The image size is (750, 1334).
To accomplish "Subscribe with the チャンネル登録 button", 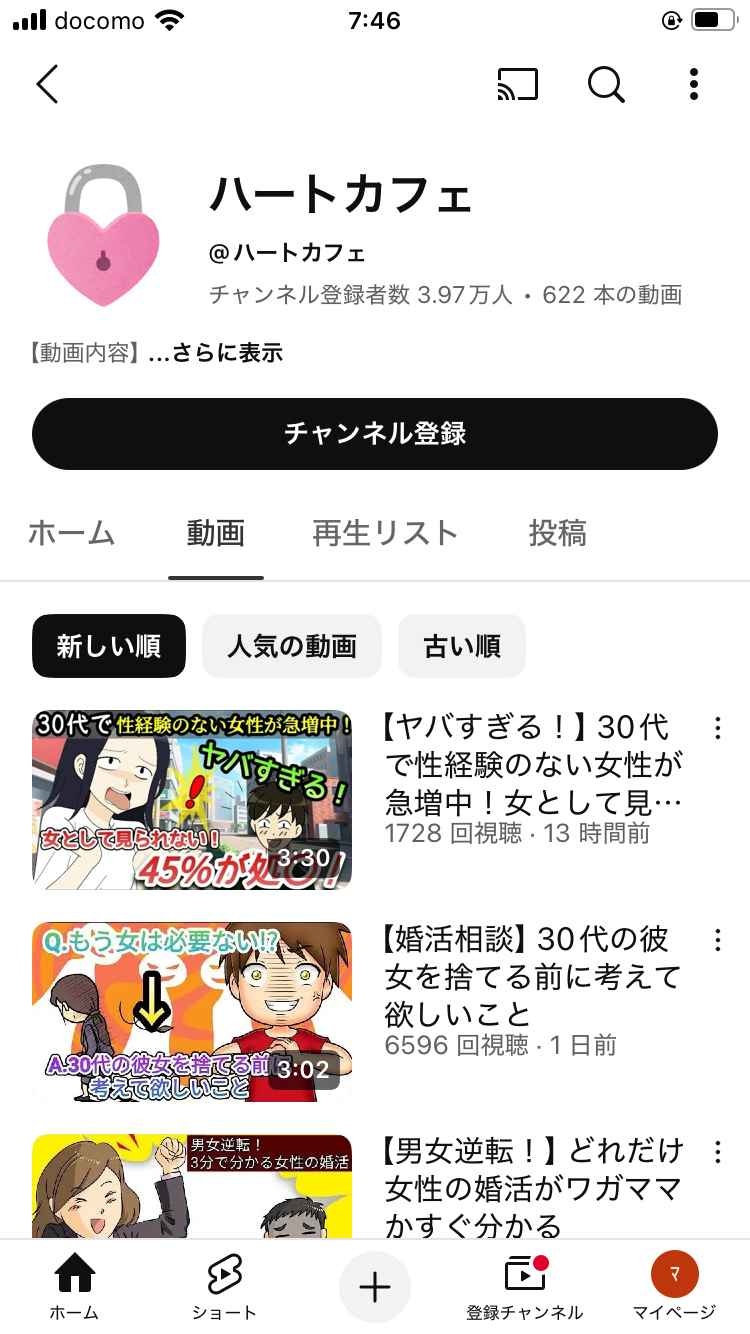I will [x=375, y=433].
